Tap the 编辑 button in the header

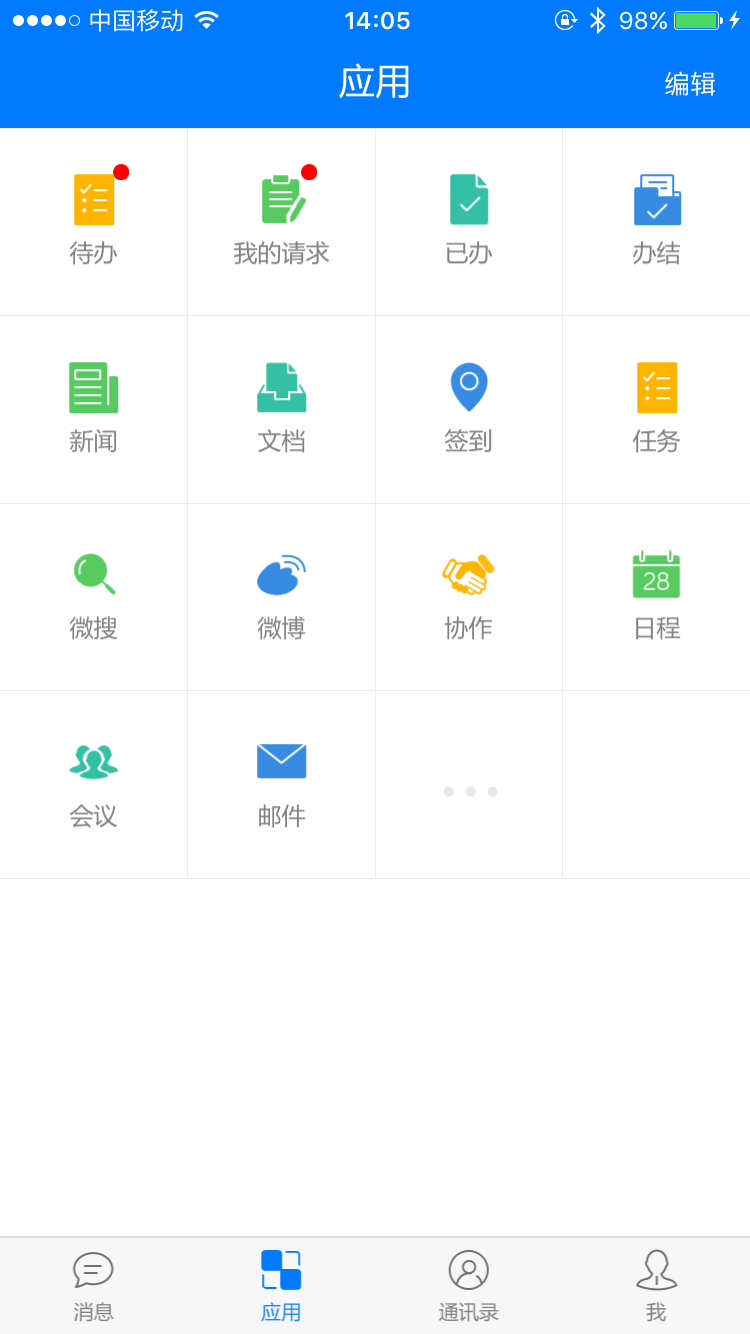(690, 84)
